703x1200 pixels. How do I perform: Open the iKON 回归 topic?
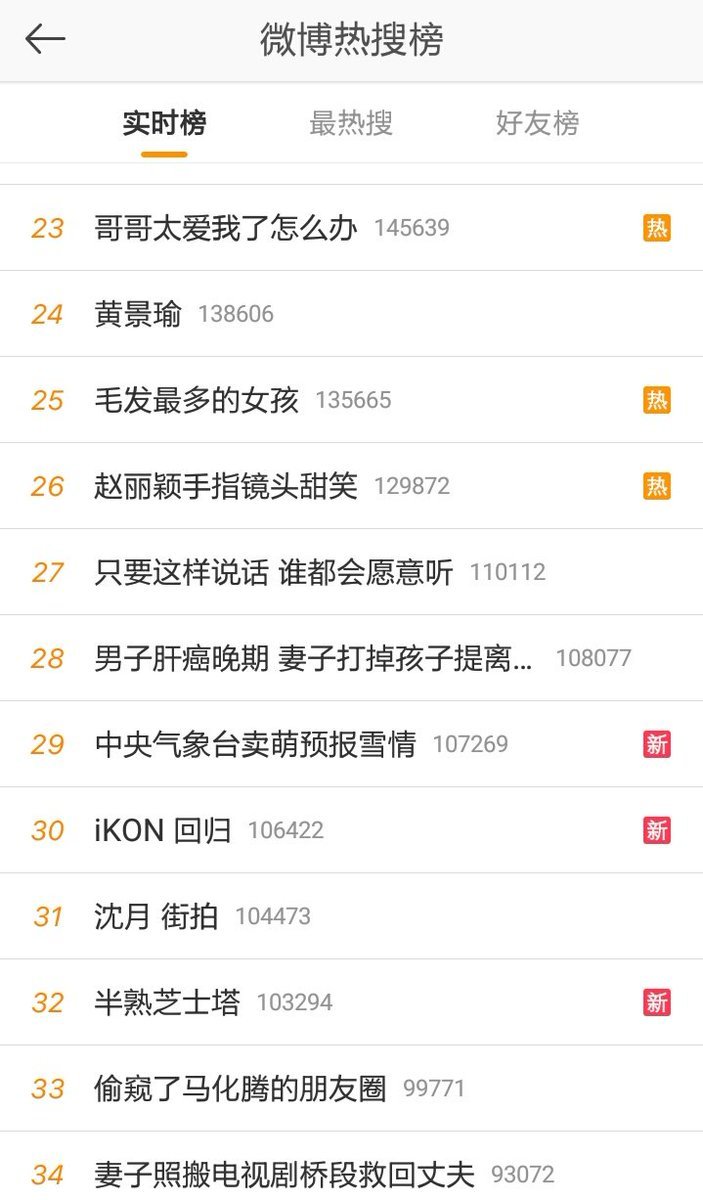[x=351, y=830]
